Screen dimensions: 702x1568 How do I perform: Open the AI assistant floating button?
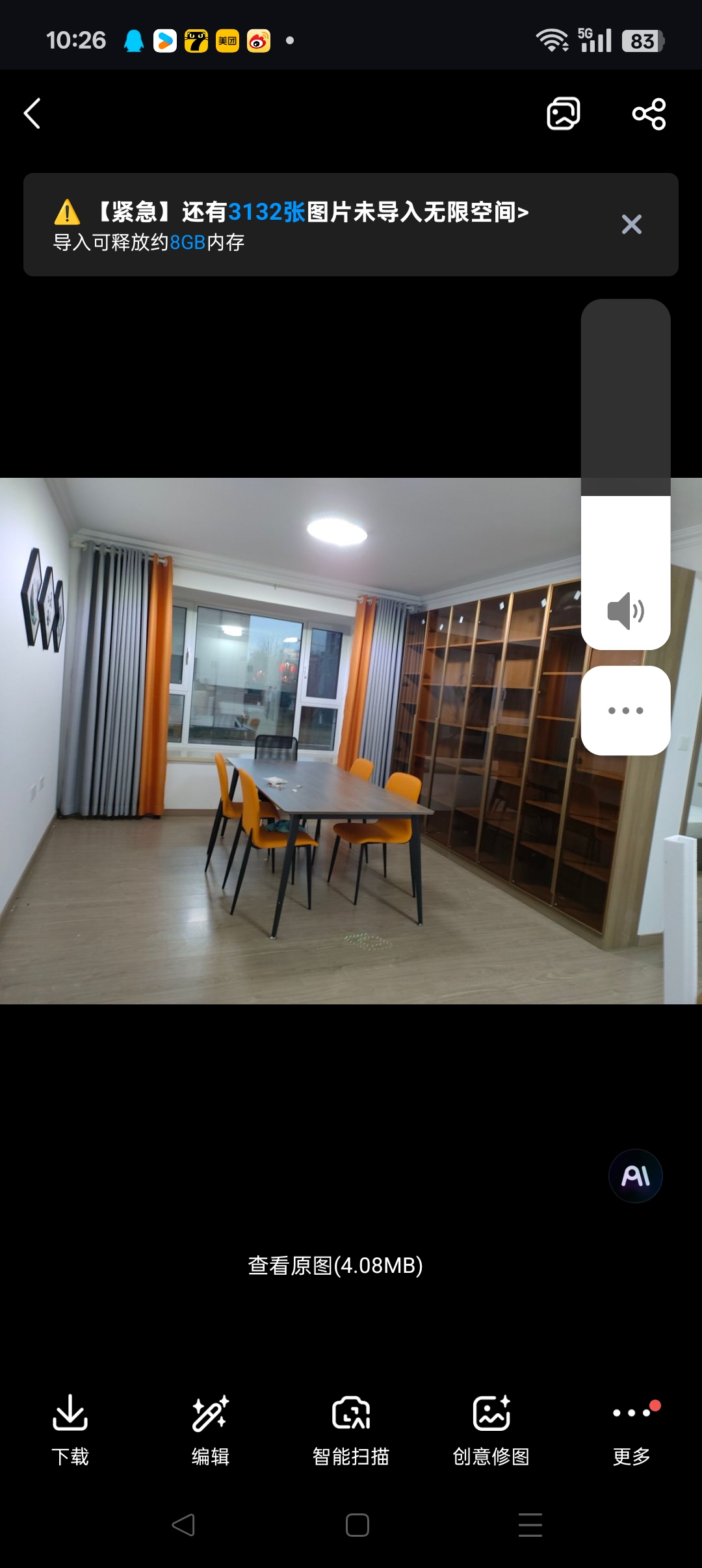[635, 1176]
